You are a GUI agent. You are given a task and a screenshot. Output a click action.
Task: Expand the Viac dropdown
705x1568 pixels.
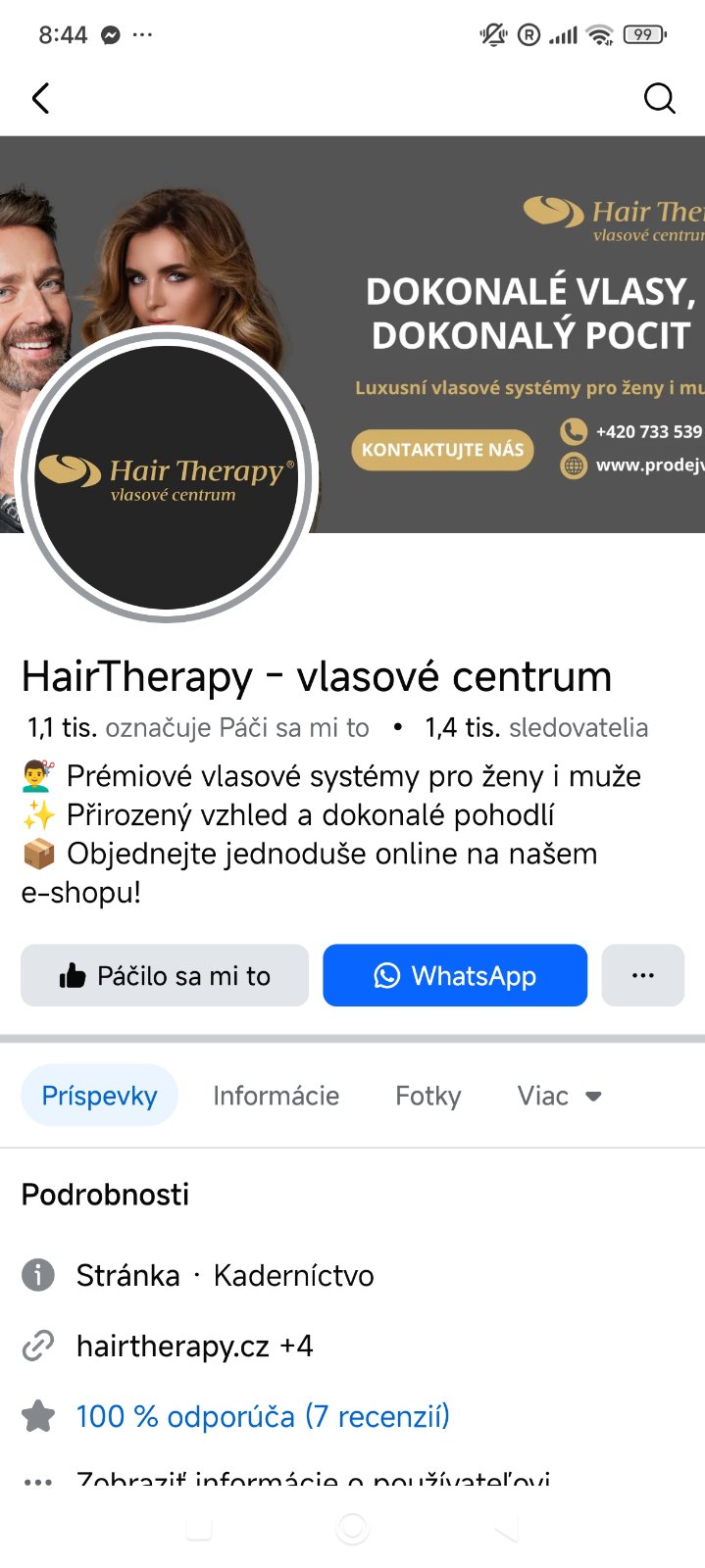559,1095
